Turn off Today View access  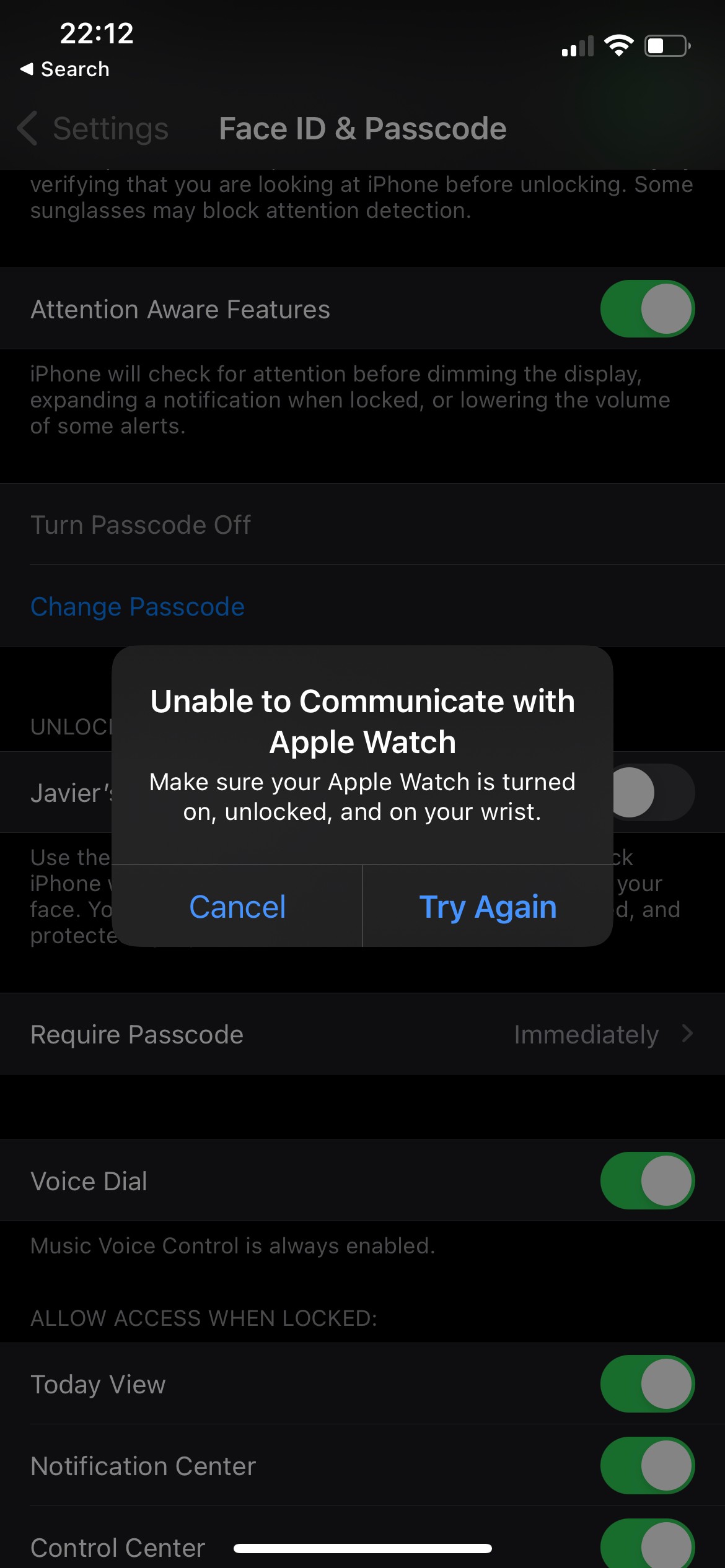(x=647, y=1384)
